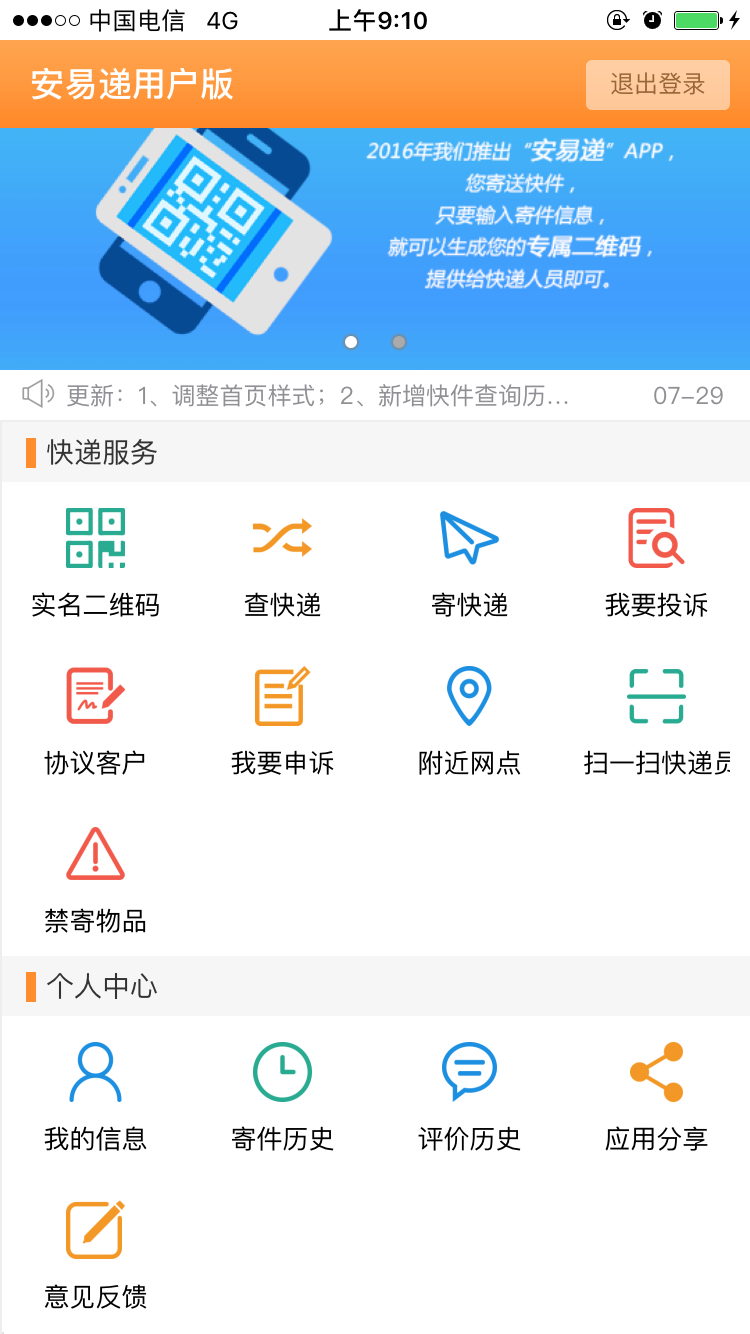Find 附近网点 nearby outlets
The image size is (750, 1334).
pos(469,721)
